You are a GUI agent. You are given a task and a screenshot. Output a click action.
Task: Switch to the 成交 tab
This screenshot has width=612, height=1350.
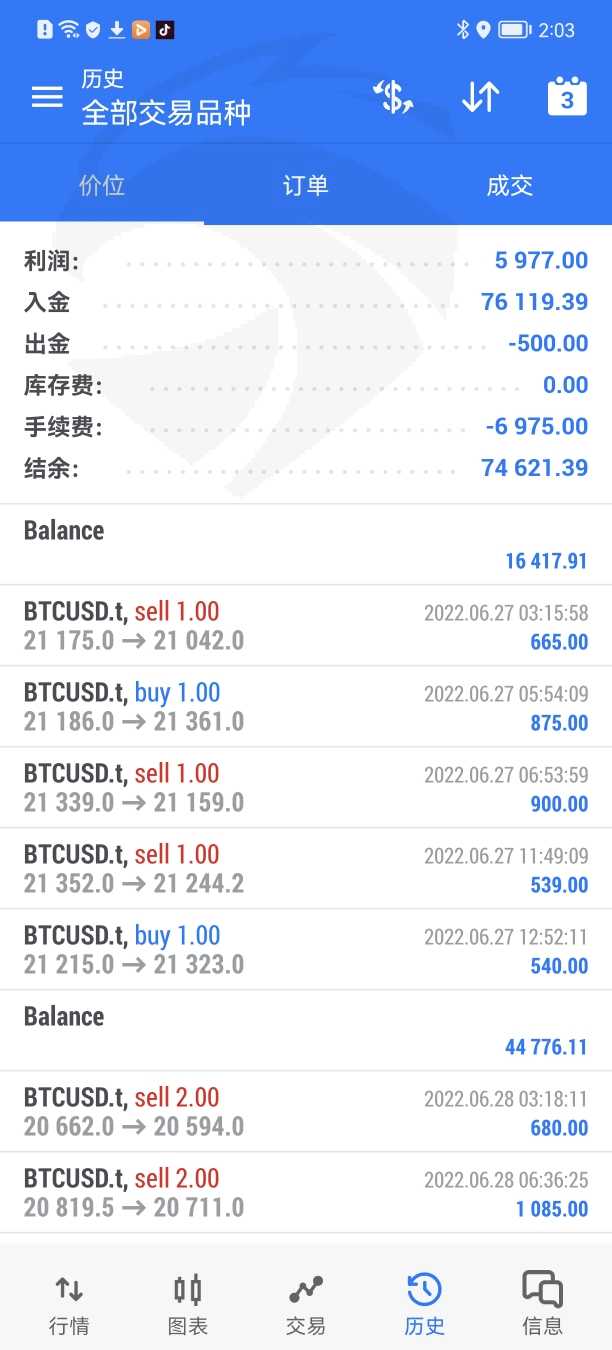point(510,186)
